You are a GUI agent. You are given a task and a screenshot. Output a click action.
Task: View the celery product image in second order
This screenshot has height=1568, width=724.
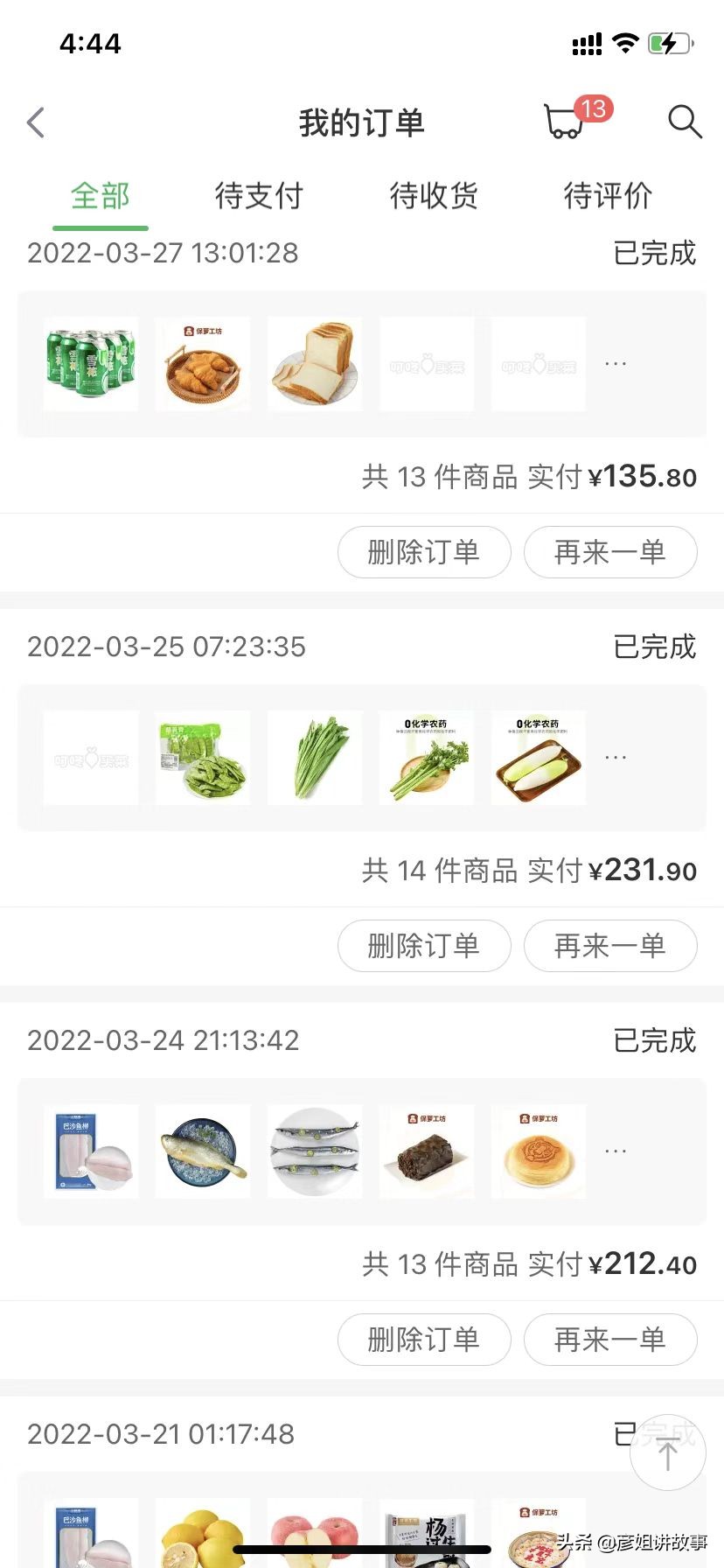pos(426,757)
